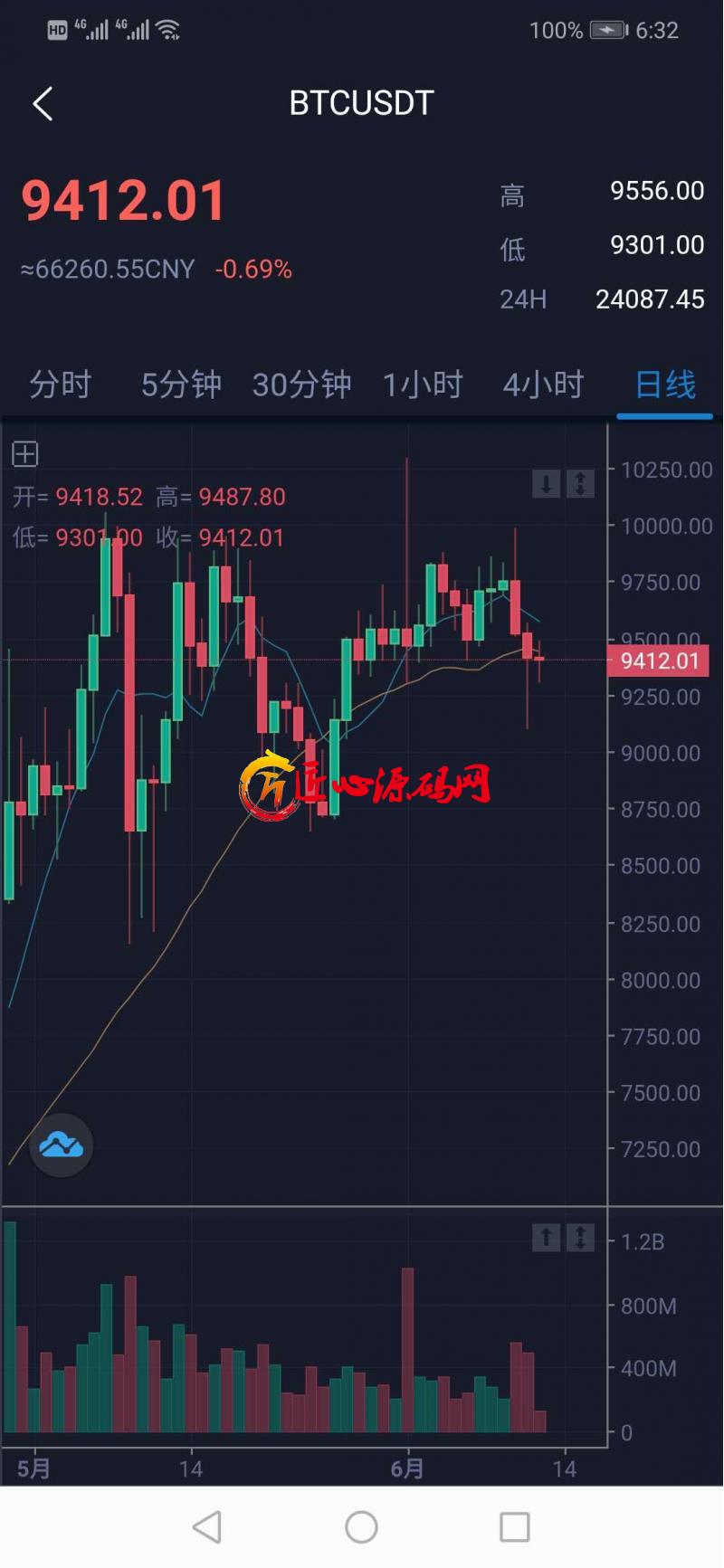Open the recent apps overview
Image resolution: width=724 pixels, height=1568 pixels.
coord(514,1527)
